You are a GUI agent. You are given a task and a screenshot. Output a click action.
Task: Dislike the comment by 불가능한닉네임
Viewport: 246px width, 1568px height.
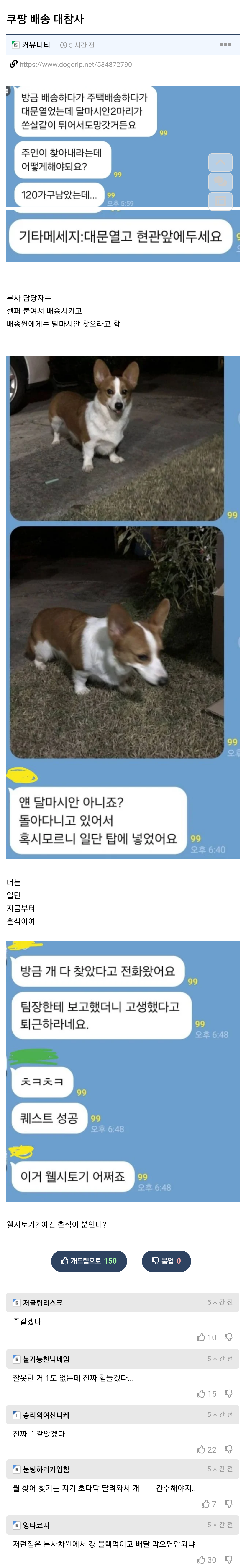tap(228, 1393)
